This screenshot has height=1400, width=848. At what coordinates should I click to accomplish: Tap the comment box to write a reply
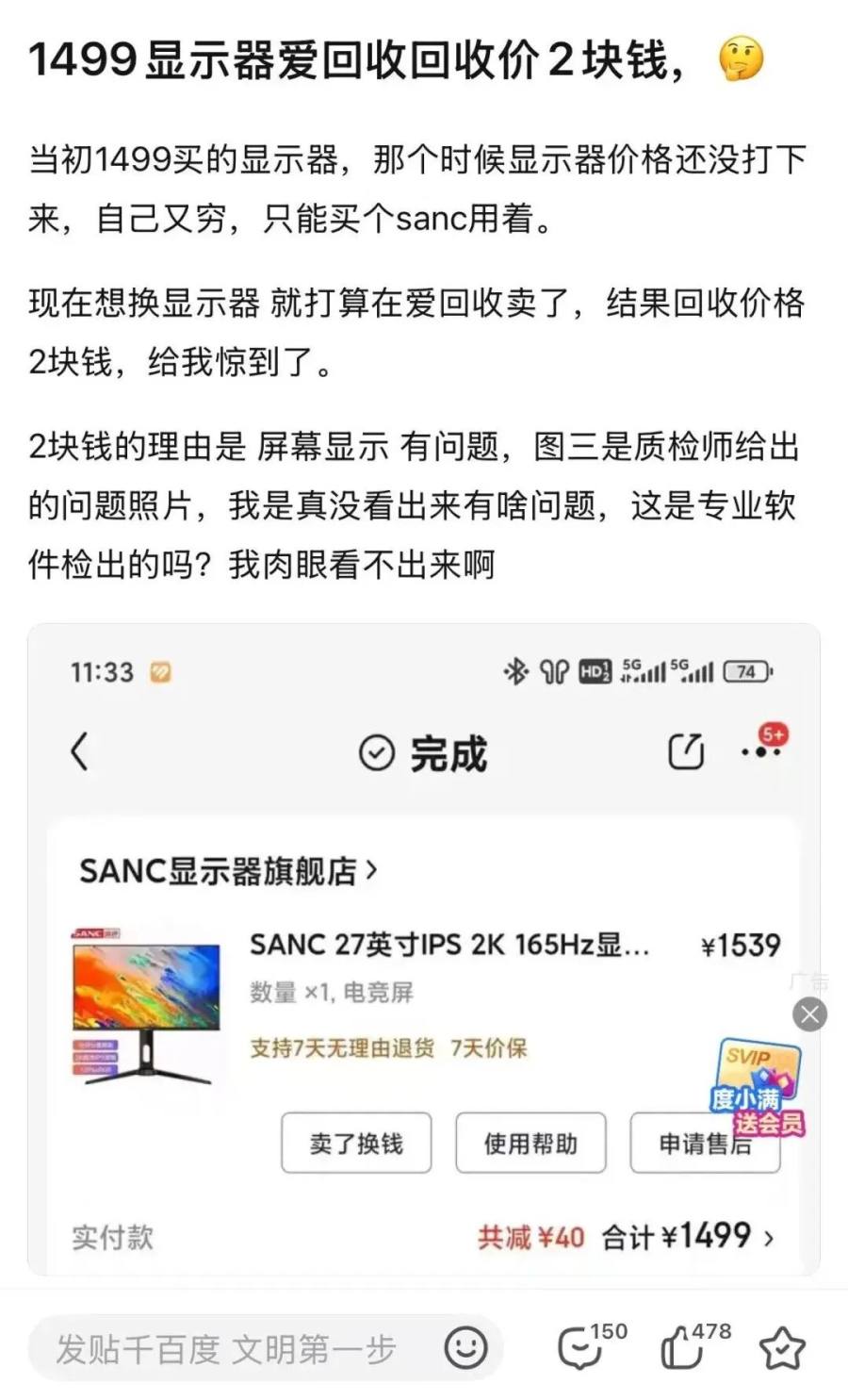point(226,1349)
